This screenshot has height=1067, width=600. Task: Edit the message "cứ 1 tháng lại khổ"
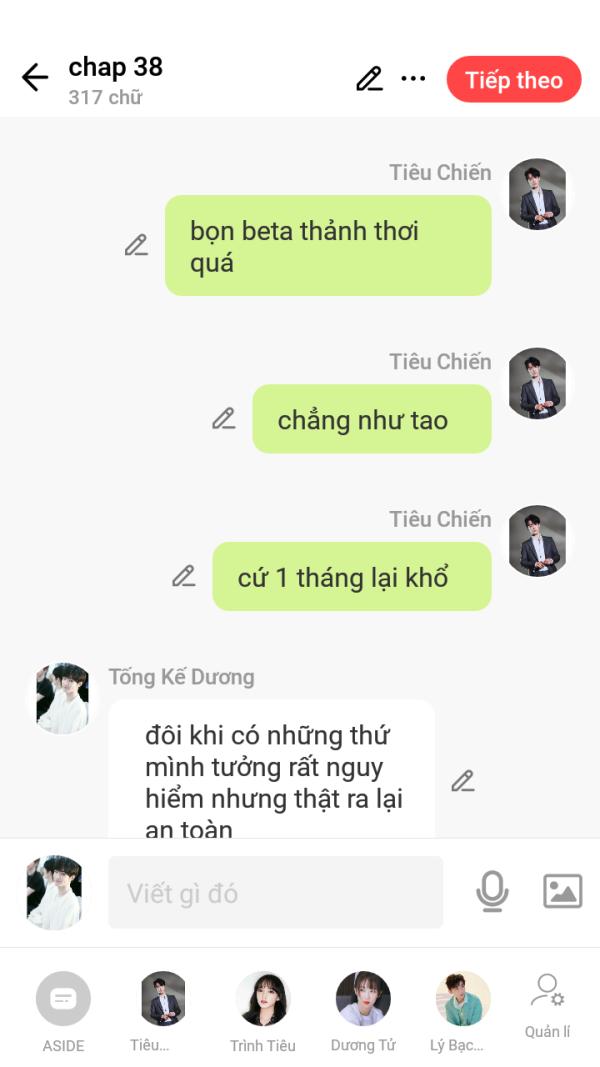[184, 576]
